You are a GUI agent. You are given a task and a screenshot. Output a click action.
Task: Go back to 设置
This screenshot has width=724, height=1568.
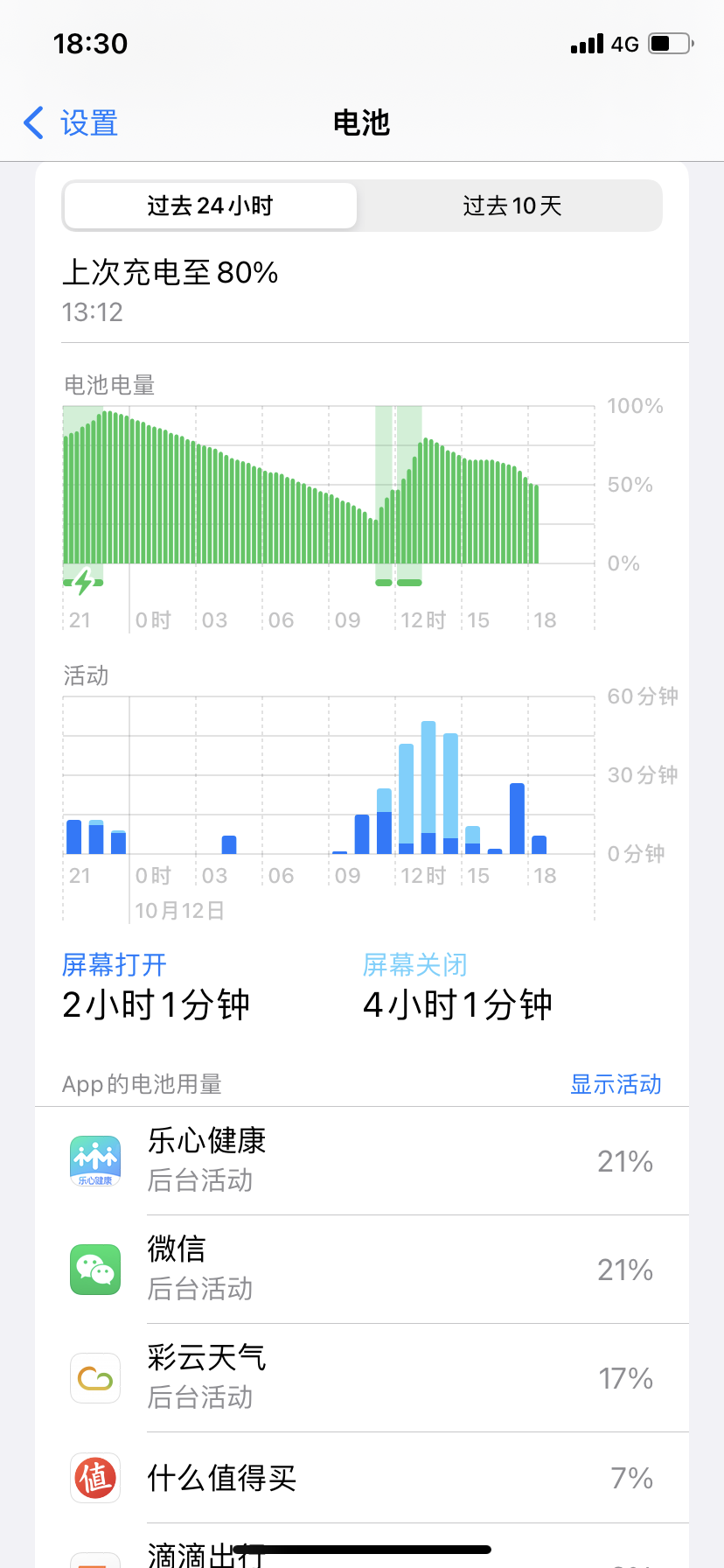[x=72, y=123]
